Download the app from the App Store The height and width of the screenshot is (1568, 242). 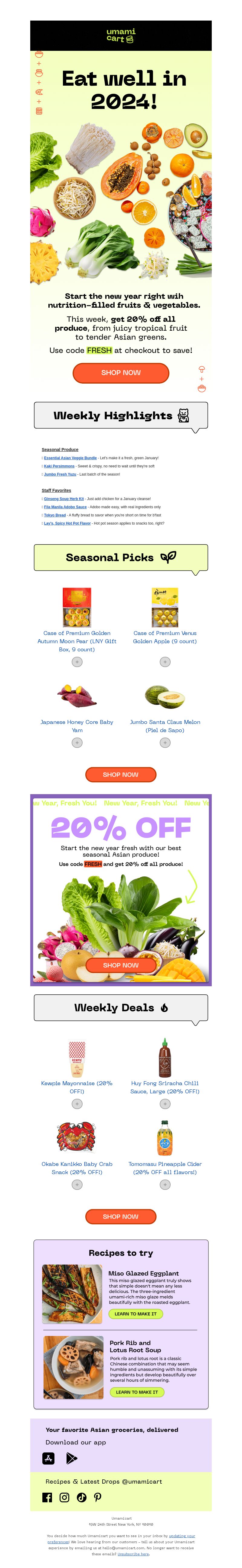(49, 1458)
